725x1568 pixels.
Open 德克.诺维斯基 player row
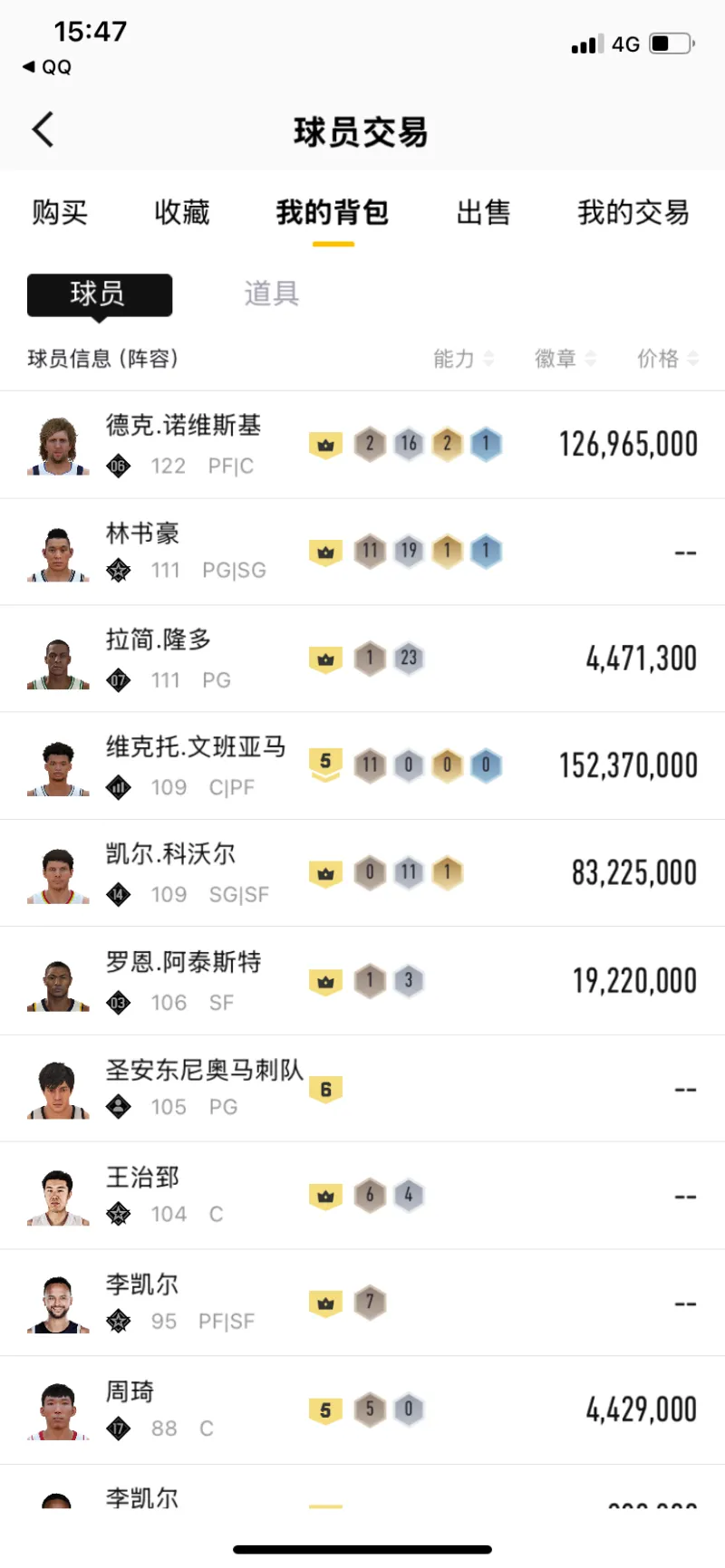pos(362,445)
